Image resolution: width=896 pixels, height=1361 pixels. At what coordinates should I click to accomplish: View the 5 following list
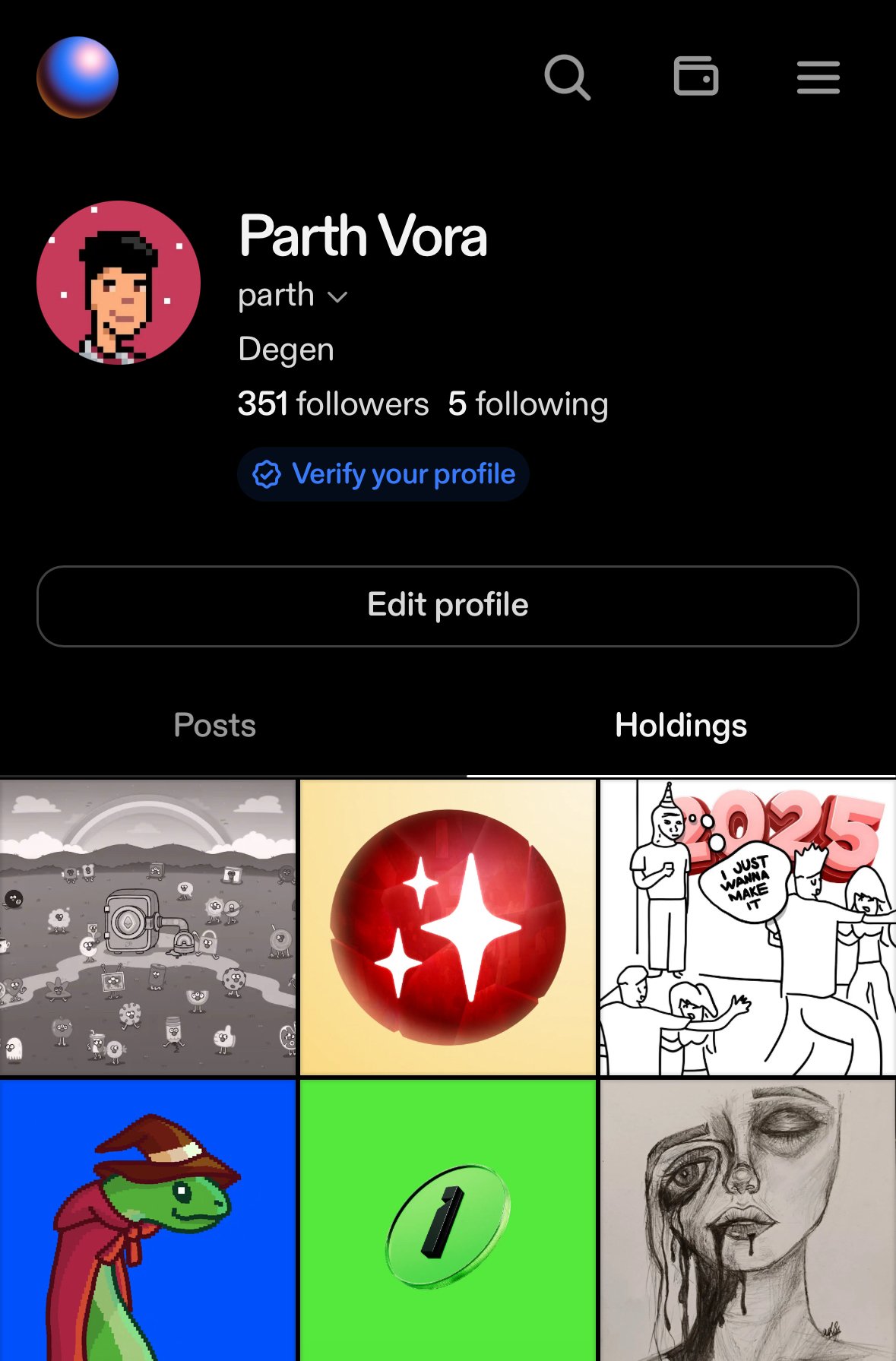pyautogui.click(x=528, y=404)
